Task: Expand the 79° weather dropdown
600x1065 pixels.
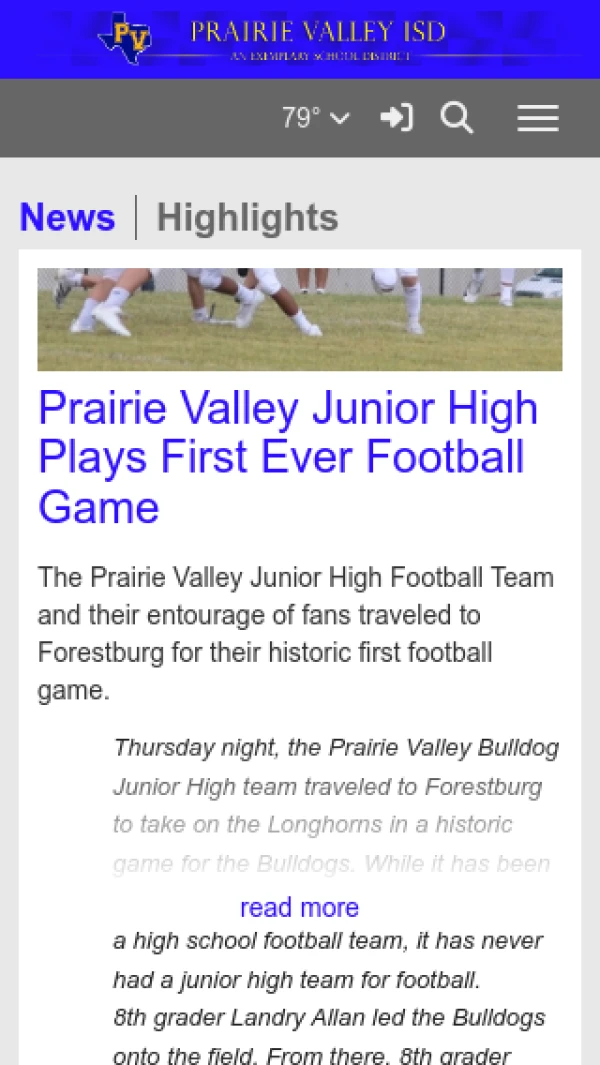Action: pos(316,118)
